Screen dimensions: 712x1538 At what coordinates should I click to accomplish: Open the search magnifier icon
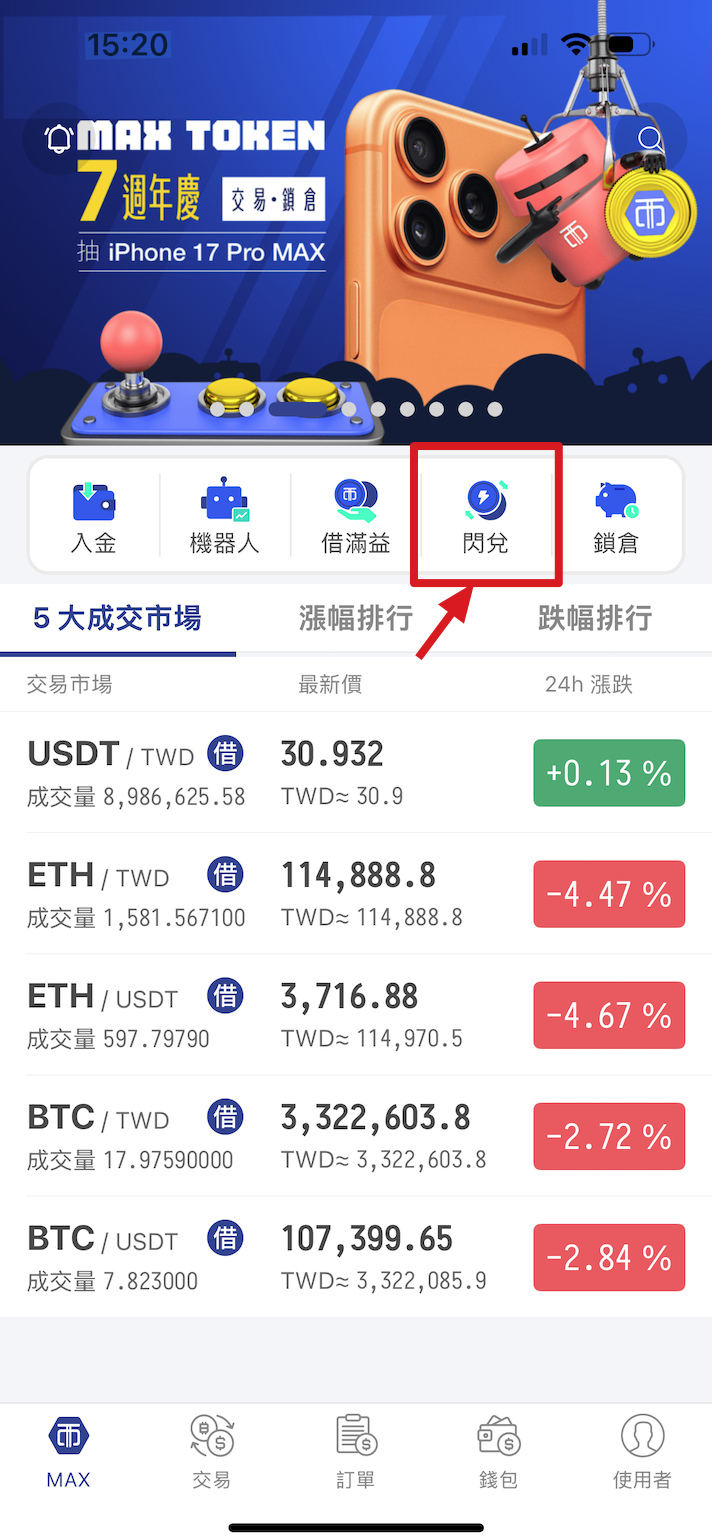pyautogui.click(x=650, y=139)
